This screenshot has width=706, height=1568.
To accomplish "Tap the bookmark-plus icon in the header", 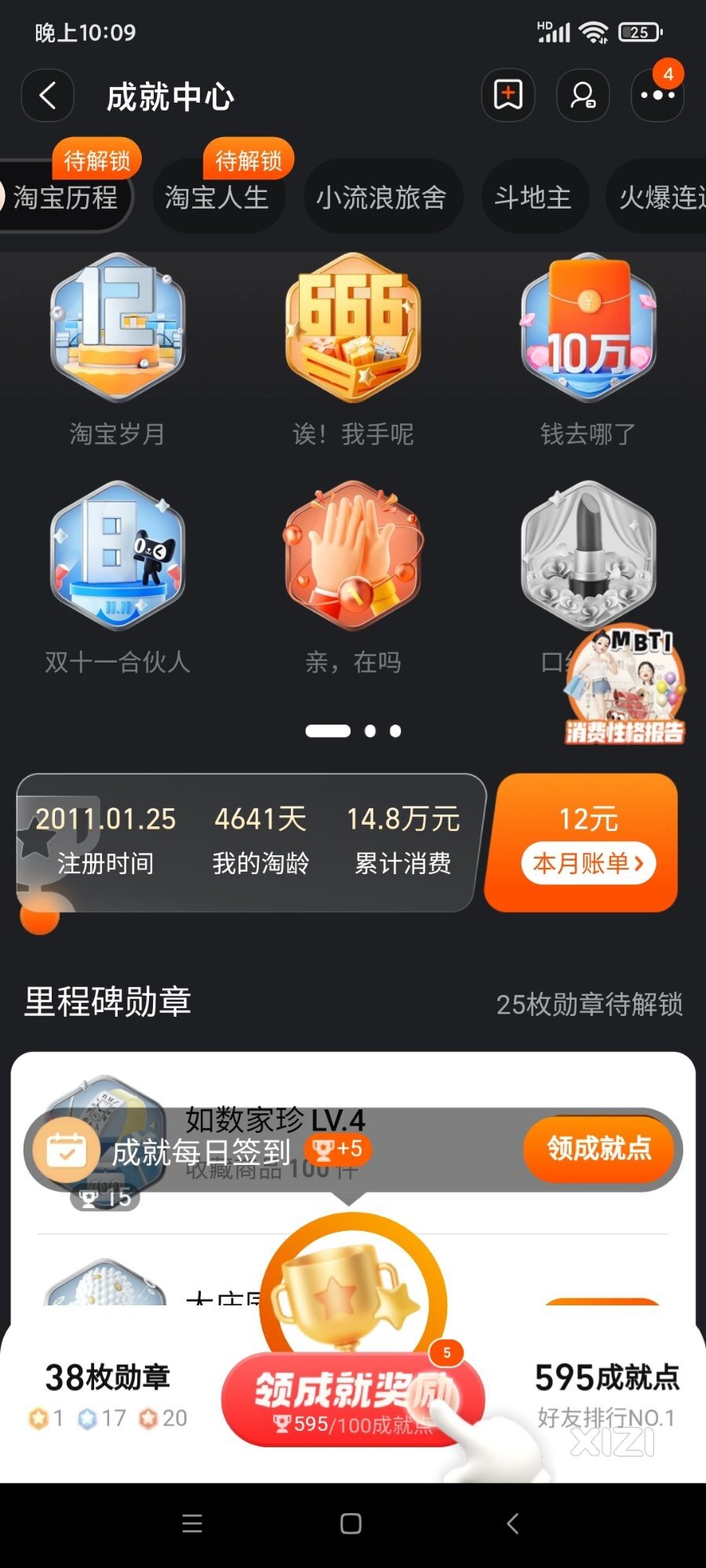I will click(508, 96).
